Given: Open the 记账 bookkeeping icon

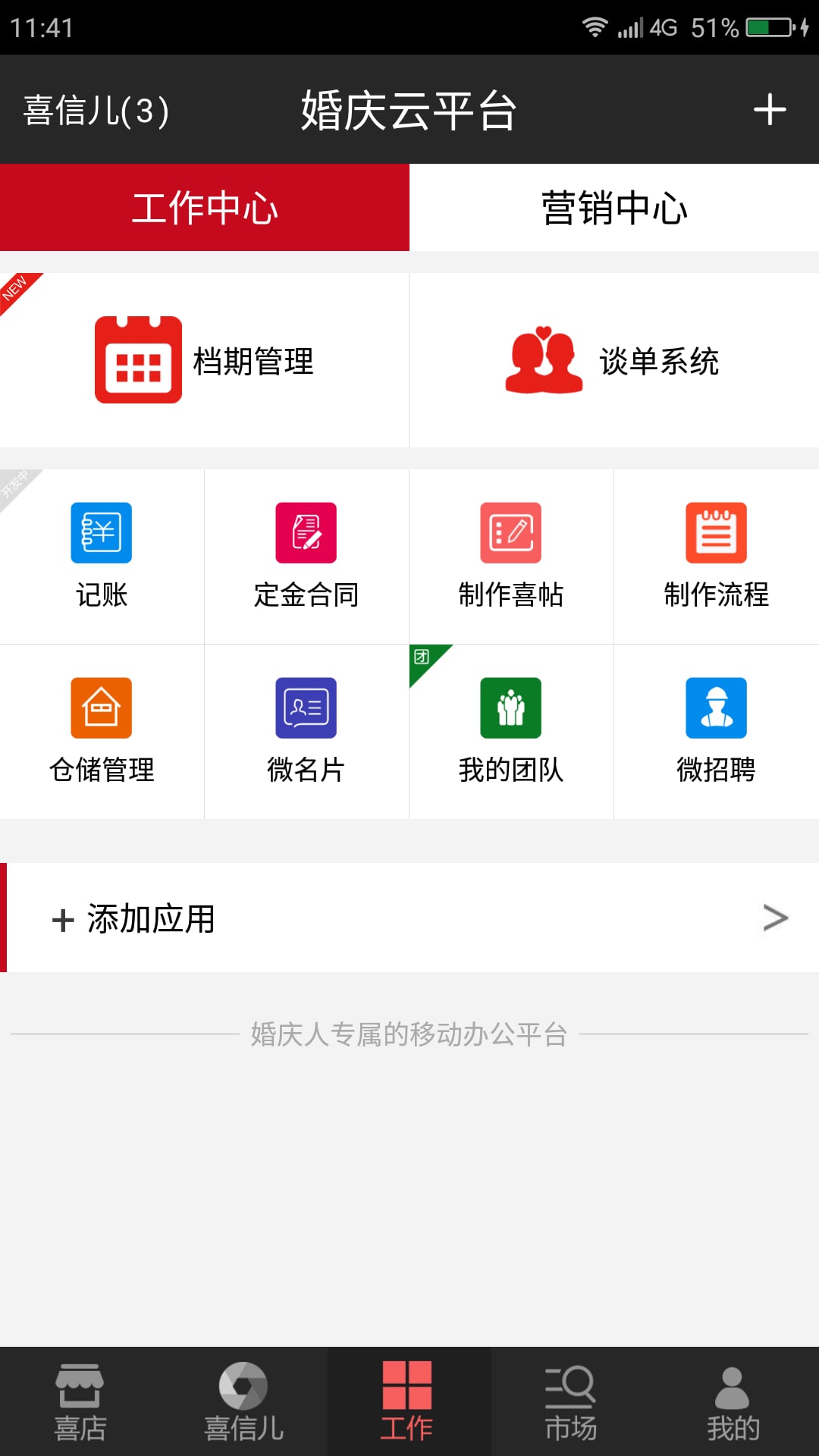Looking at the screenshot, I should pos(101,533).
